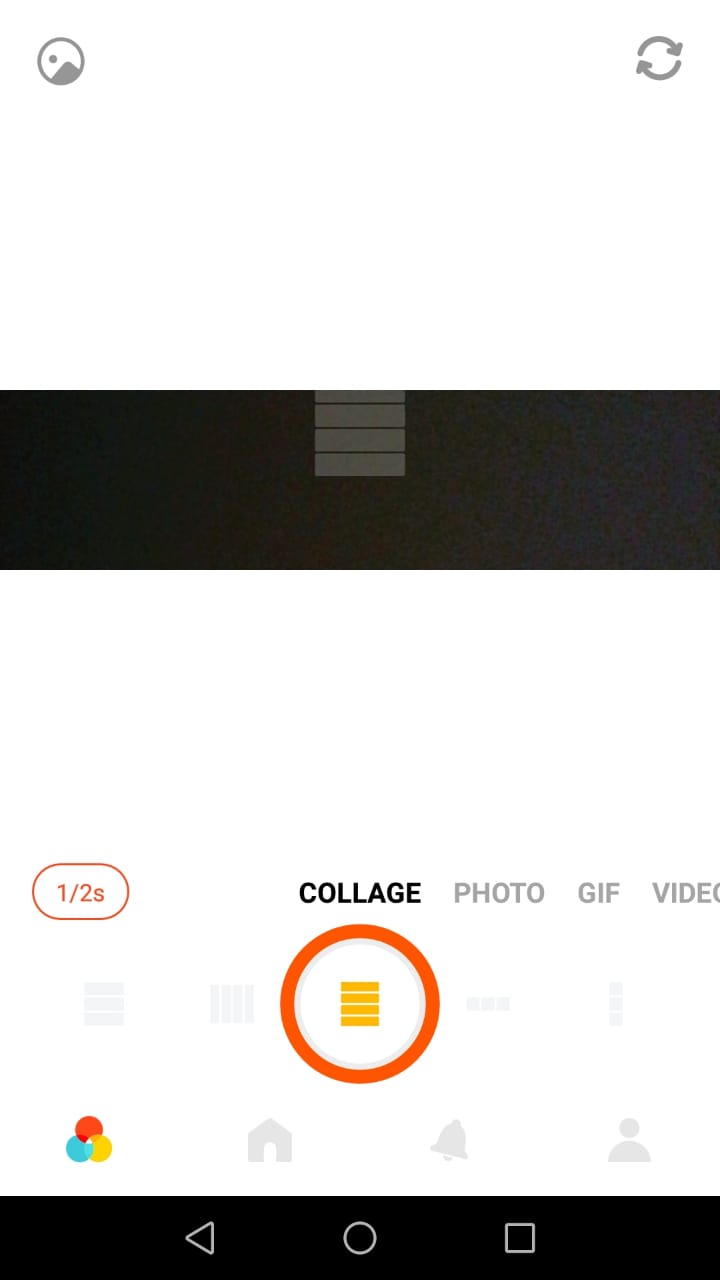This screenshot has height=1280, width=720.
Task: Change the 1/2s timer setting
Action: pyautogui.click(x=81, y=892)
